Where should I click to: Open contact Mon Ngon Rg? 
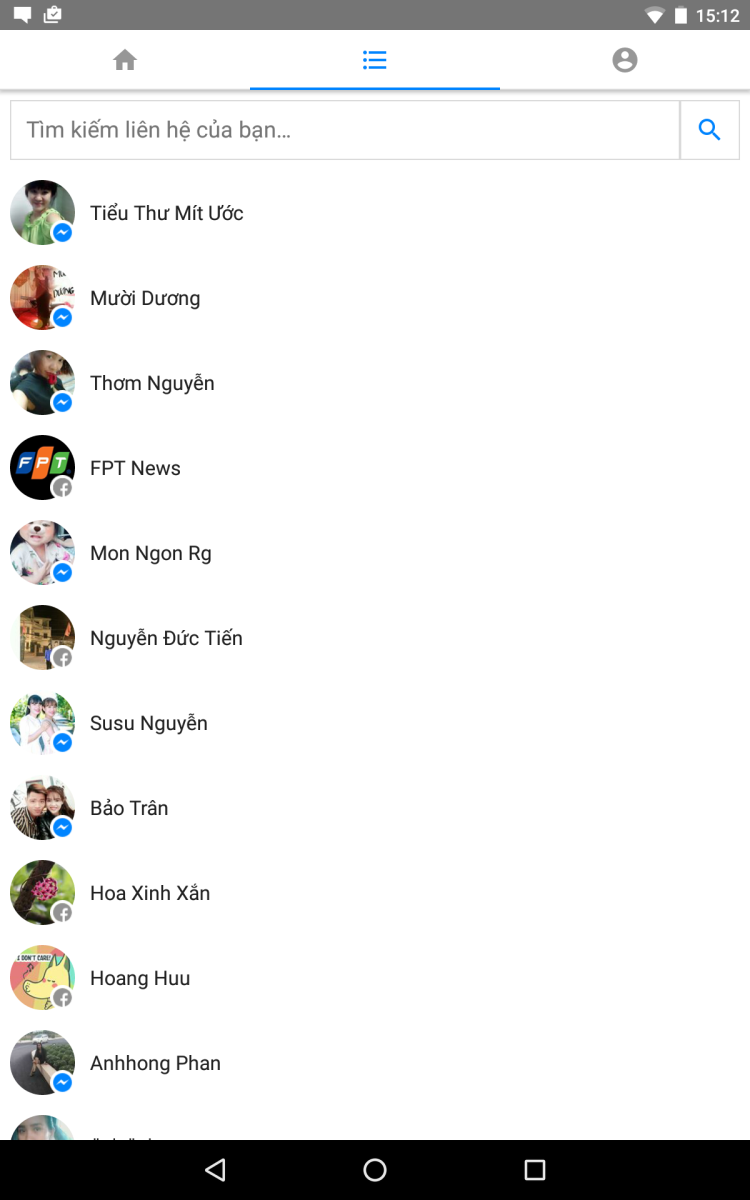coord(150,553)
